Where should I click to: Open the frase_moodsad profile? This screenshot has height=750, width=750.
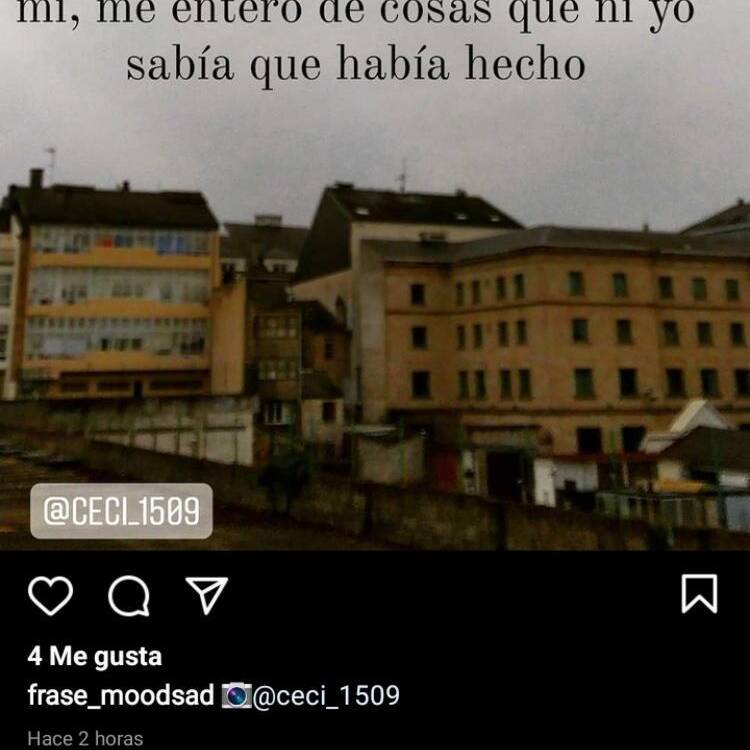(x=120, y=696)
